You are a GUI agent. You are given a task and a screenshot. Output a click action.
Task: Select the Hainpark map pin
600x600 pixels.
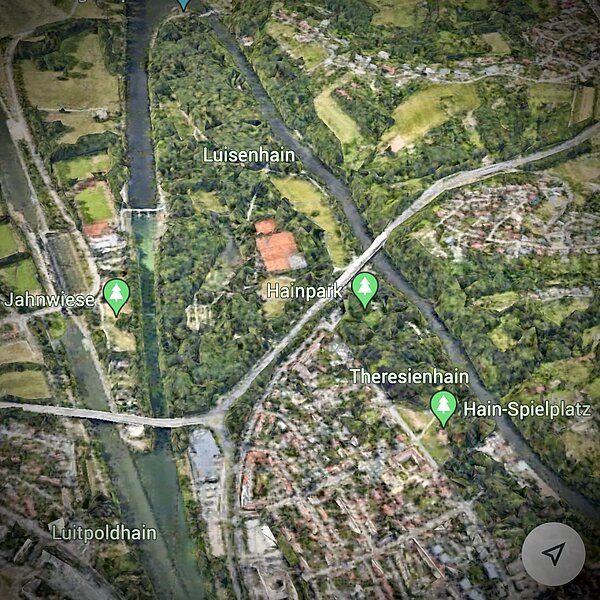click(x=364, y=289)
